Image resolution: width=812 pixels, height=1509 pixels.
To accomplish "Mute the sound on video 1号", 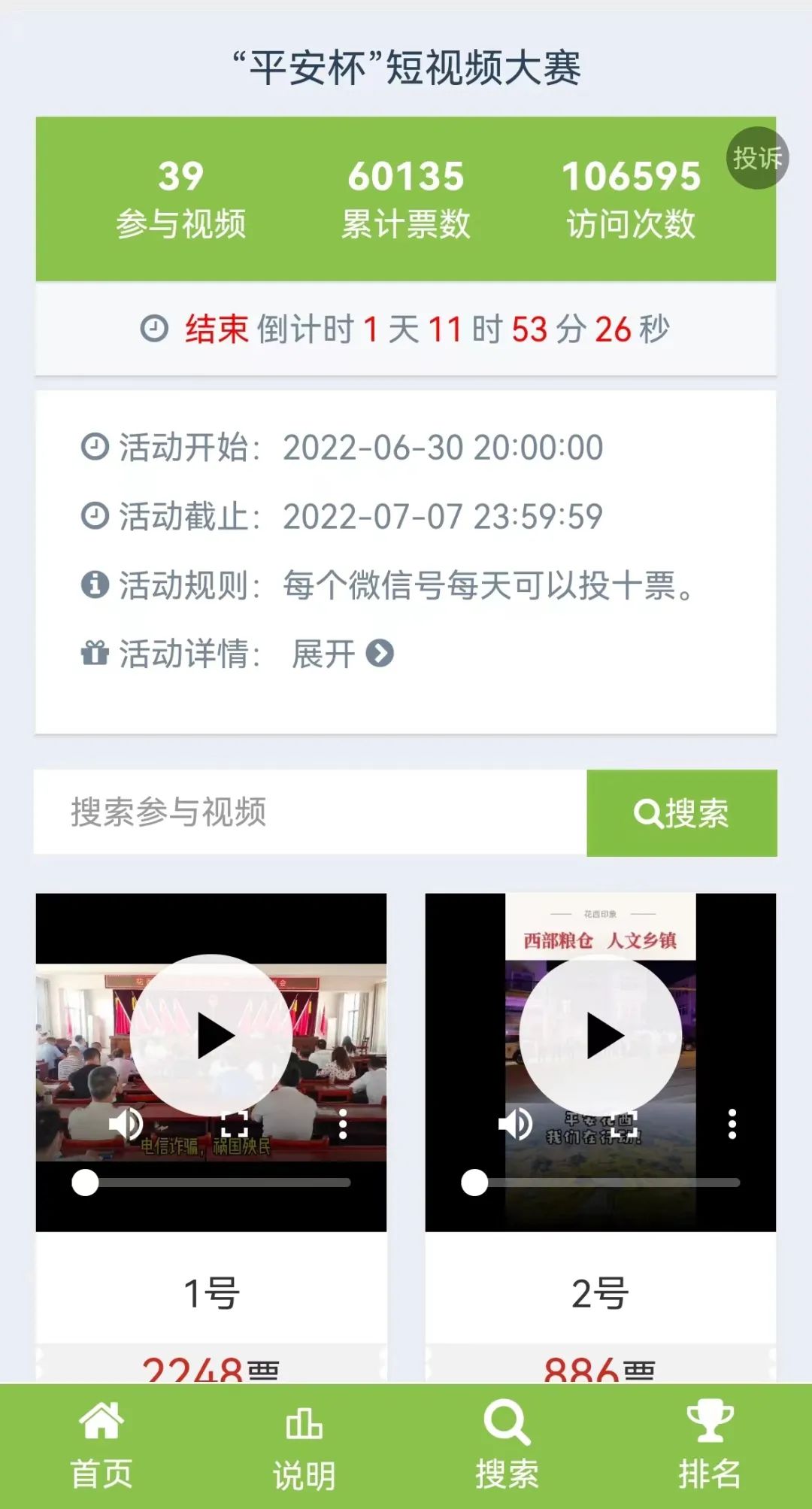I will tap(125, 1124).
